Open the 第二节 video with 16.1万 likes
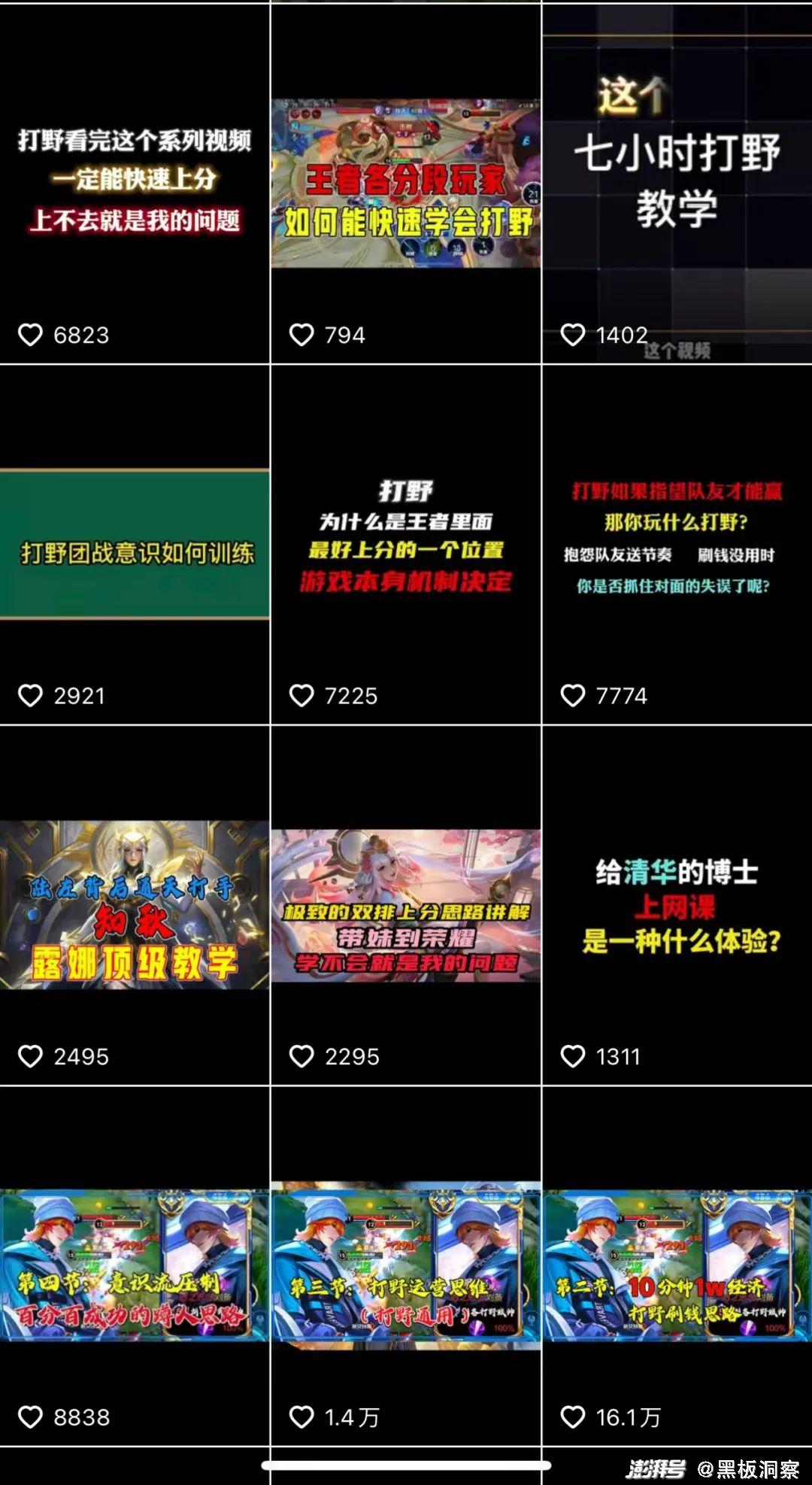 (677, 1265)
